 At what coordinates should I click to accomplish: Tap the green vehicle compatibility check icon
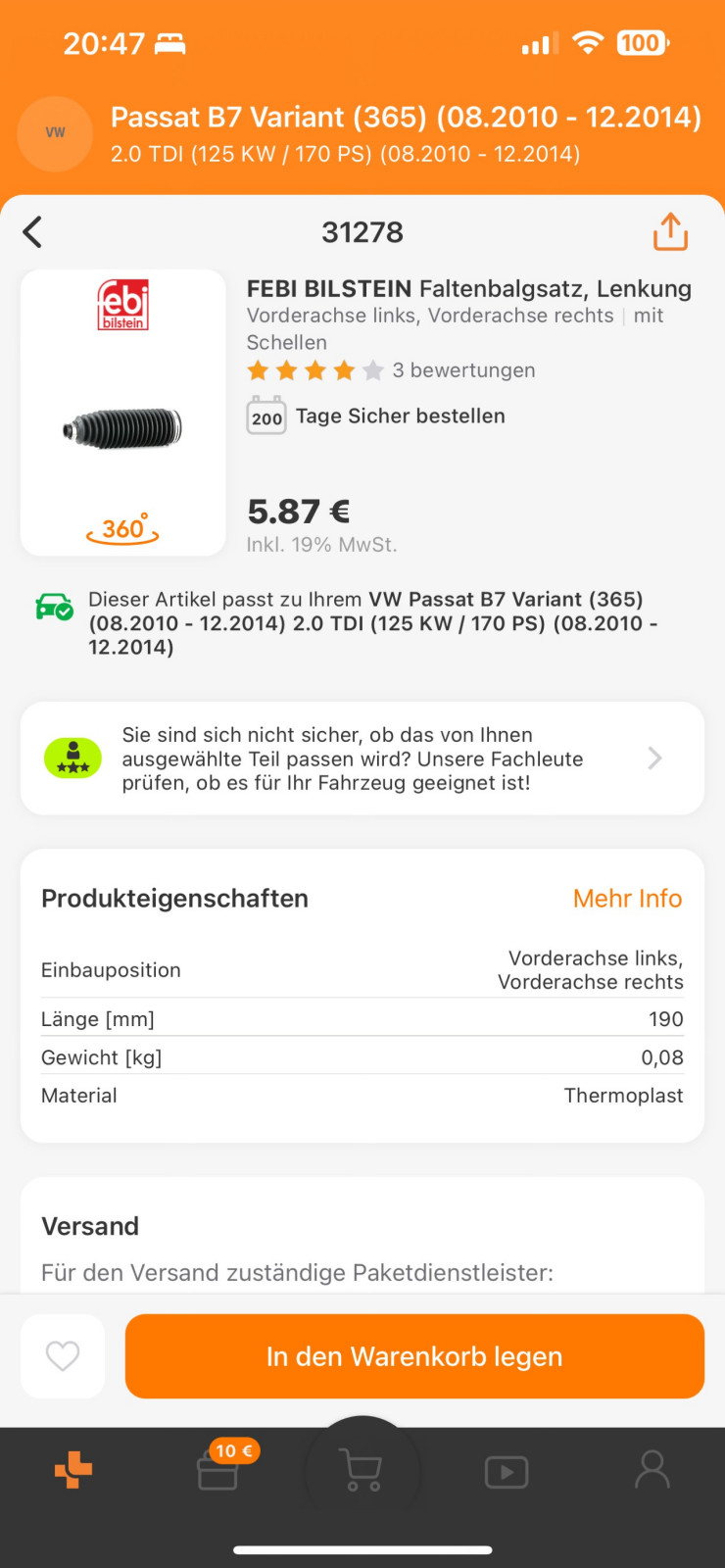point(54,606)
